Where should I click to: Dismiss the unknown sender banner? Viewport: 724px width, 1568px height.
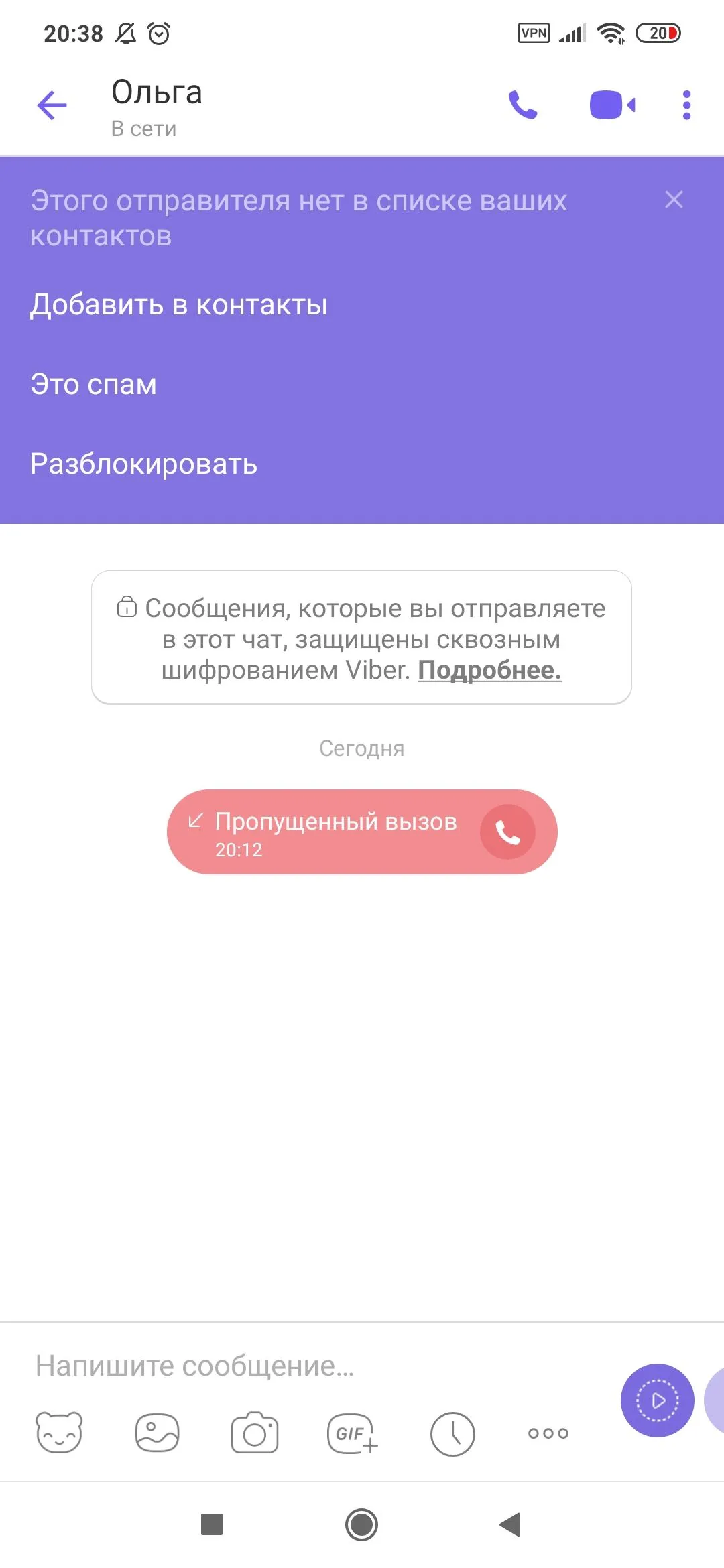point(674,199)
